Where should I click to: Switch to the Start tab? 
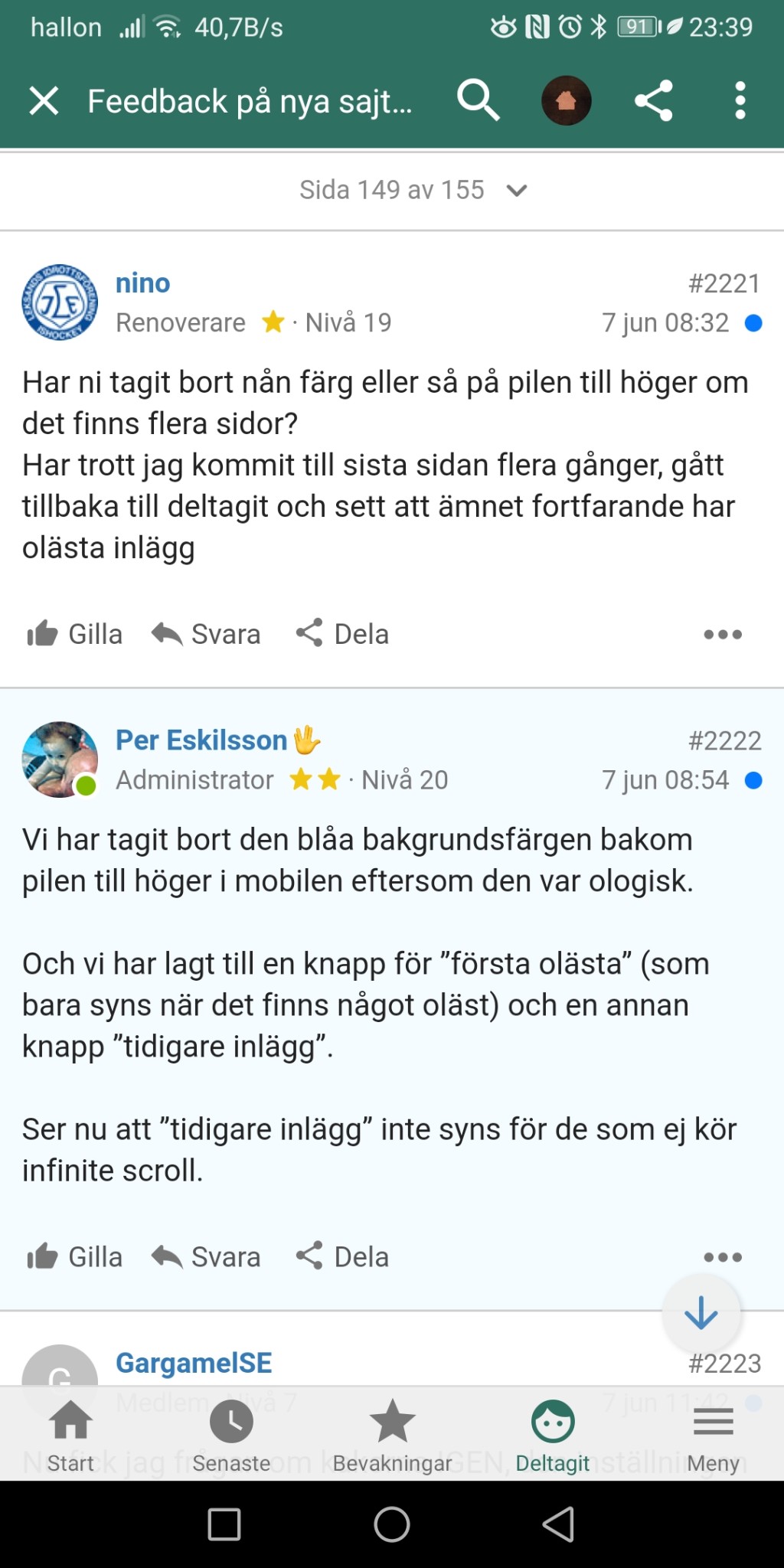tap(70, 1435)
